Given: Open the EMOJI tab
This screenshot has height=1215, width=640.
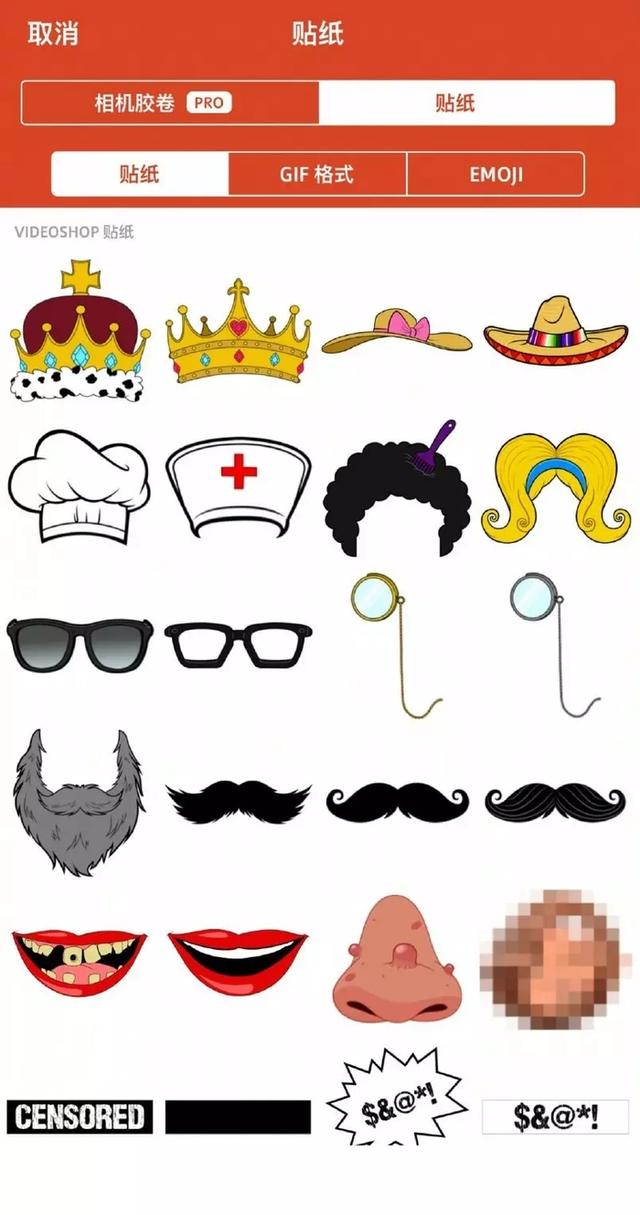Looking at the screenshot, I should click(x=496, y=174).
